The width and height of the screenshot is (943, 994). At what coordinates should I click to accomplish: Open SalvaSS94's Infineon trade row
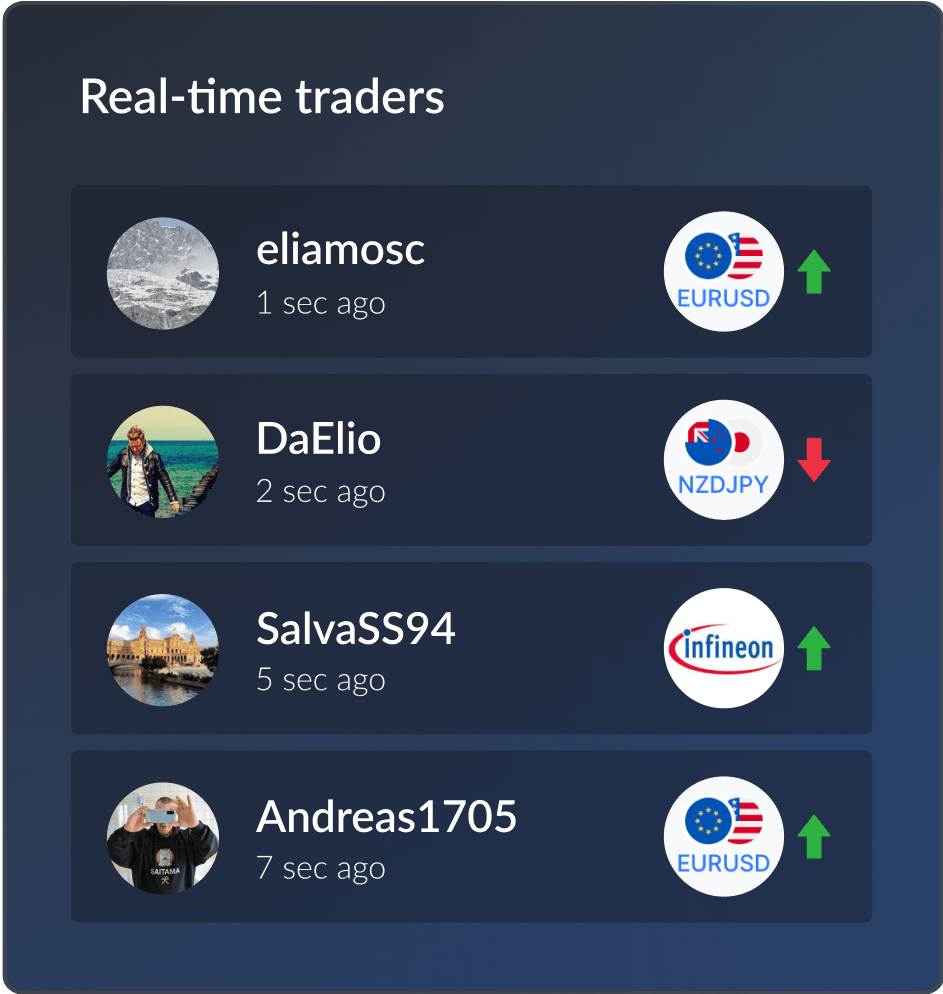point(470,648)
